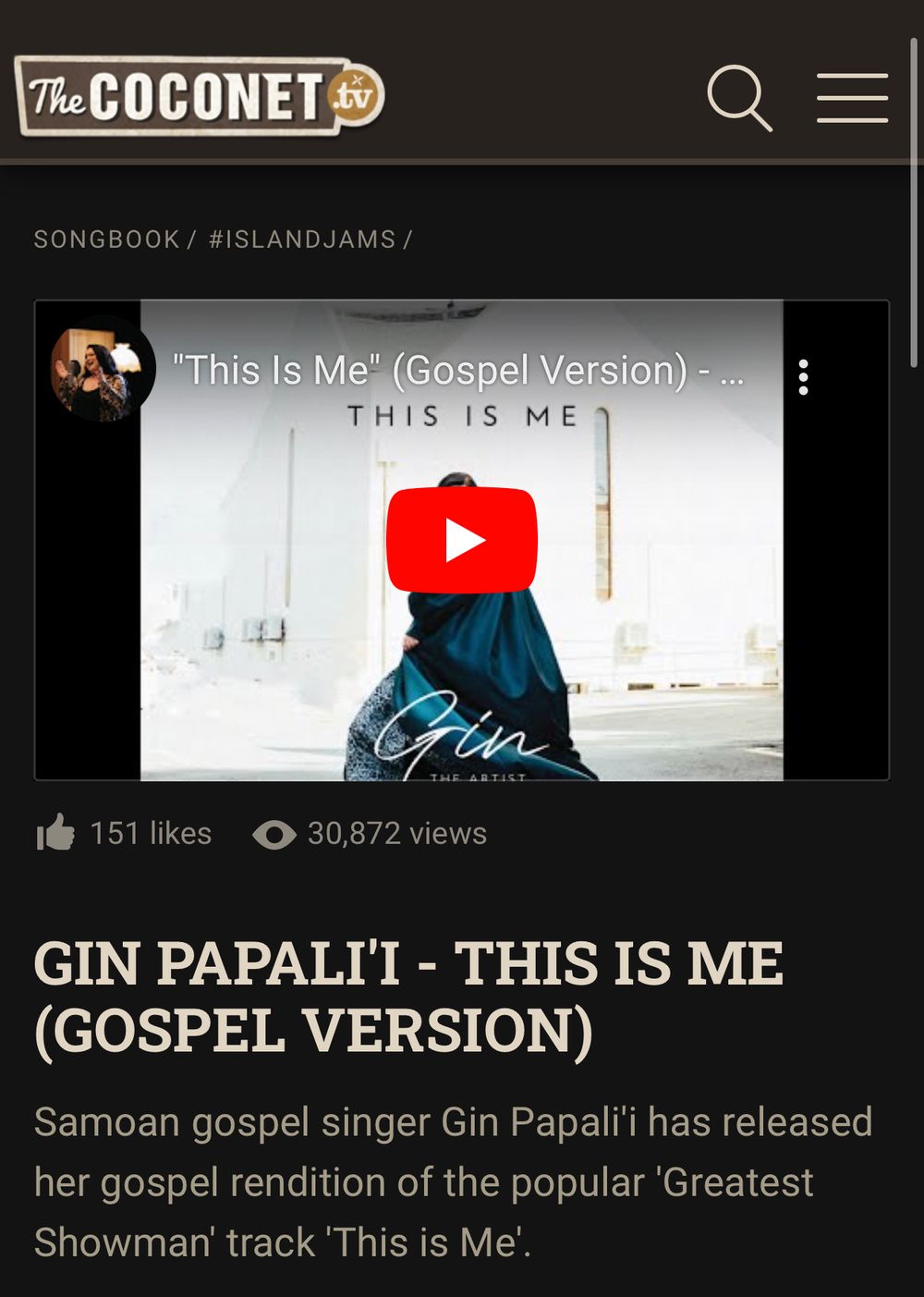Open the Songbook breadcrumb link
Screen dimensions: 924x1297
pyautogui.click(x=107, y=239)
